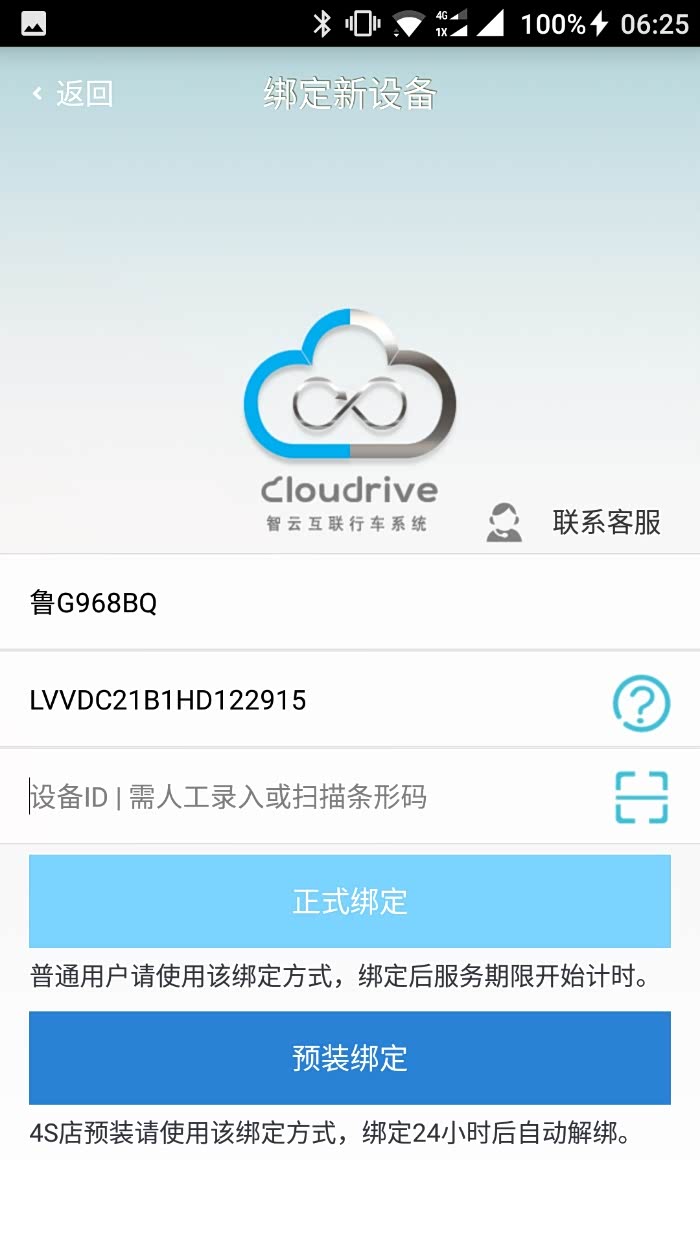Open the VIN help question mark
The image size is (700, 1244).
(x=640, y=702)
